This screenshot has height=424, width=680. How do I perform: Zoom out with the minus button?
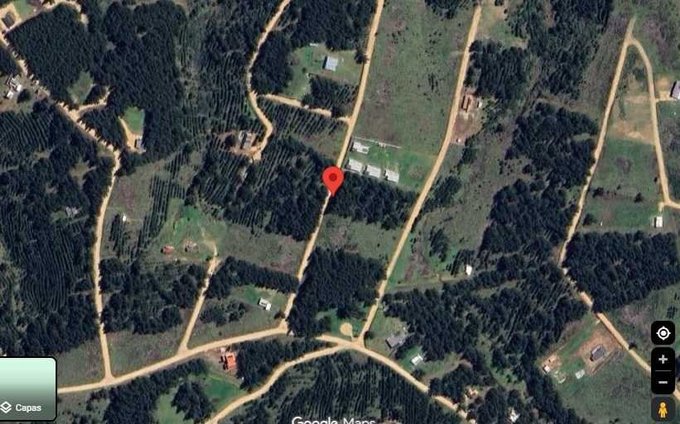[x=662, y=382]
